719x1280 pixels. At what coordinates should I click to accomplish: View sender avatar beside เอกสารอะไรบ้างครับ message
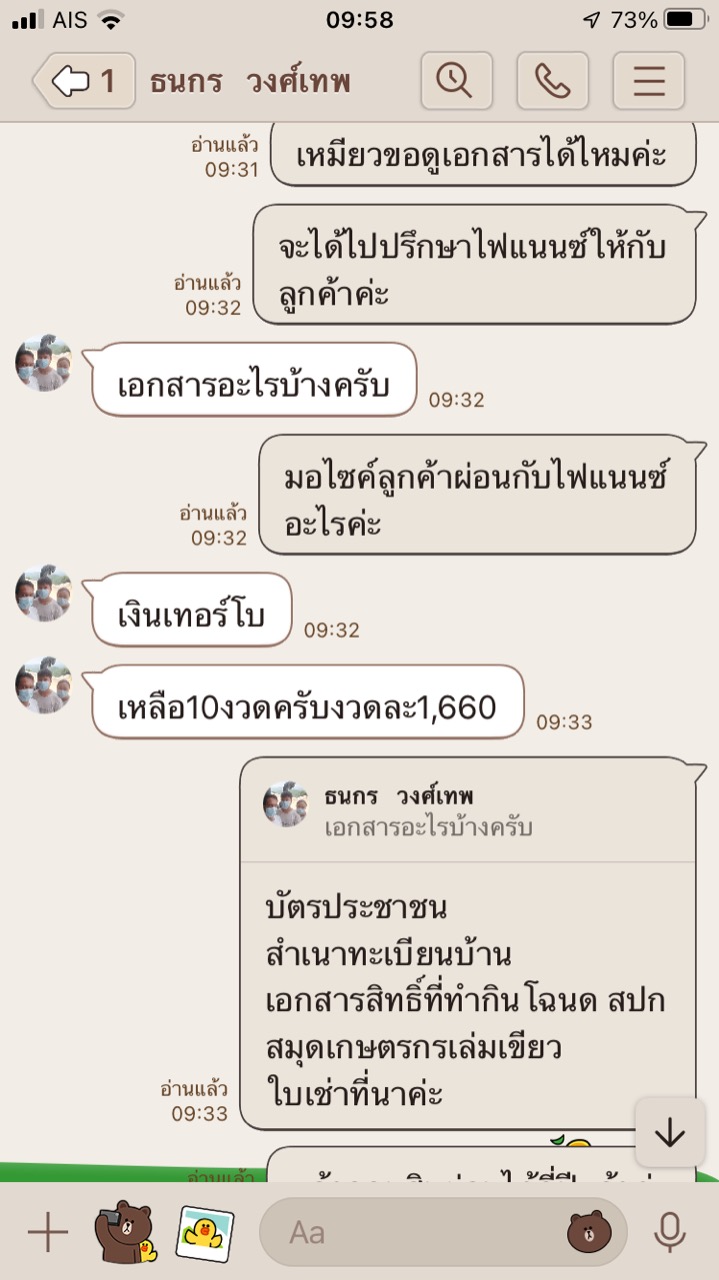pyautogui.click(x=44, y=363)
